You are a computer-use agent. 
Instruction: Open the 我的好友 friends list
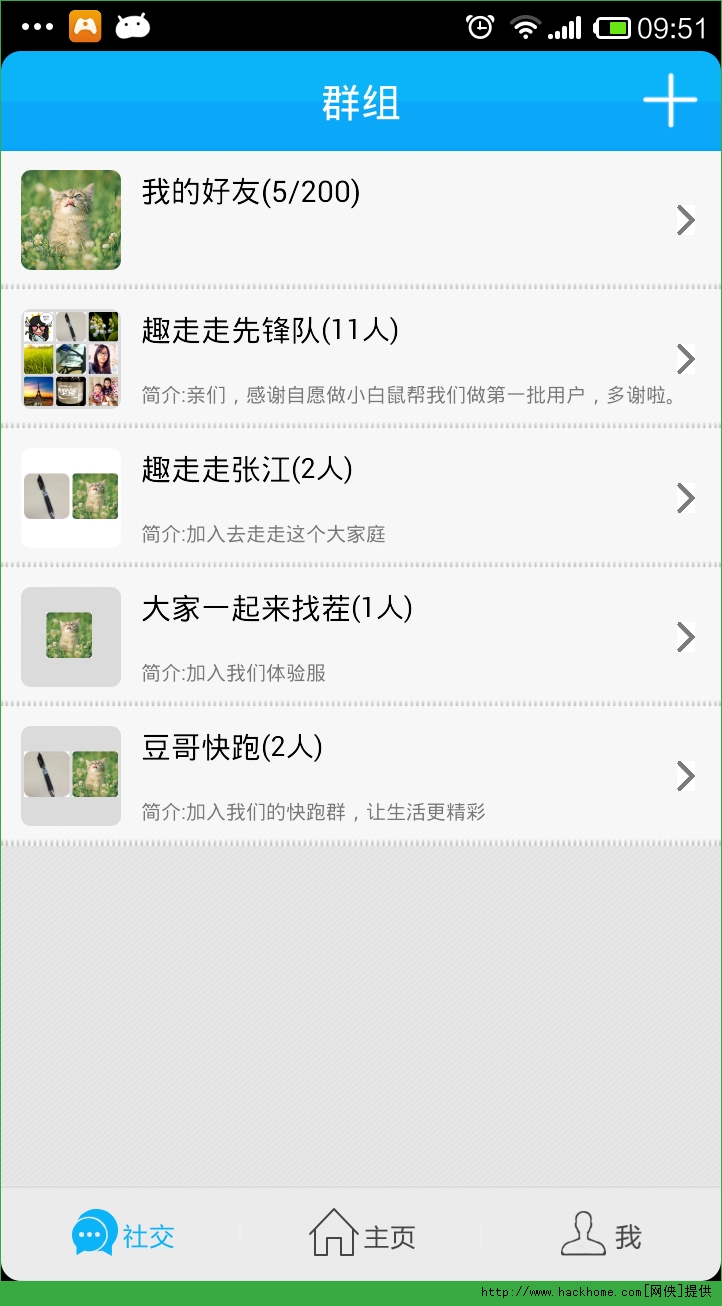tap(360, 220)
